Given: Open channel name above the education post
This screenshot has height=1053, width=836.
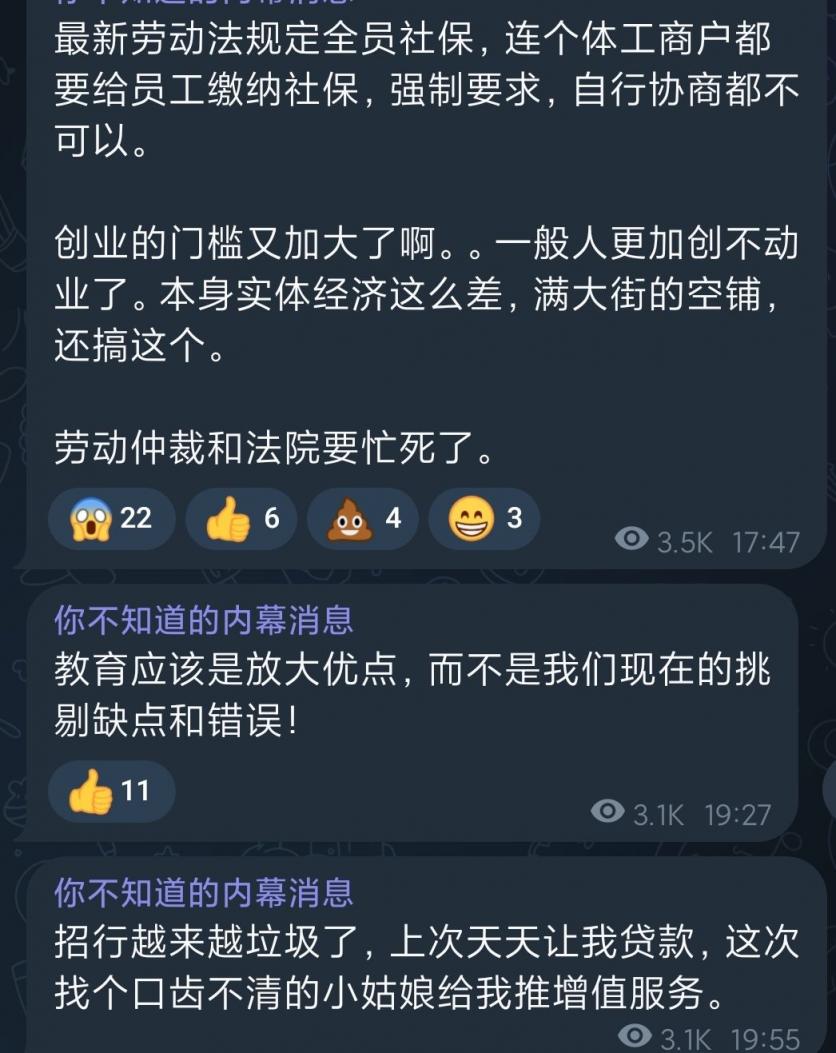Looking at the screenshot, I should (203, 620).
